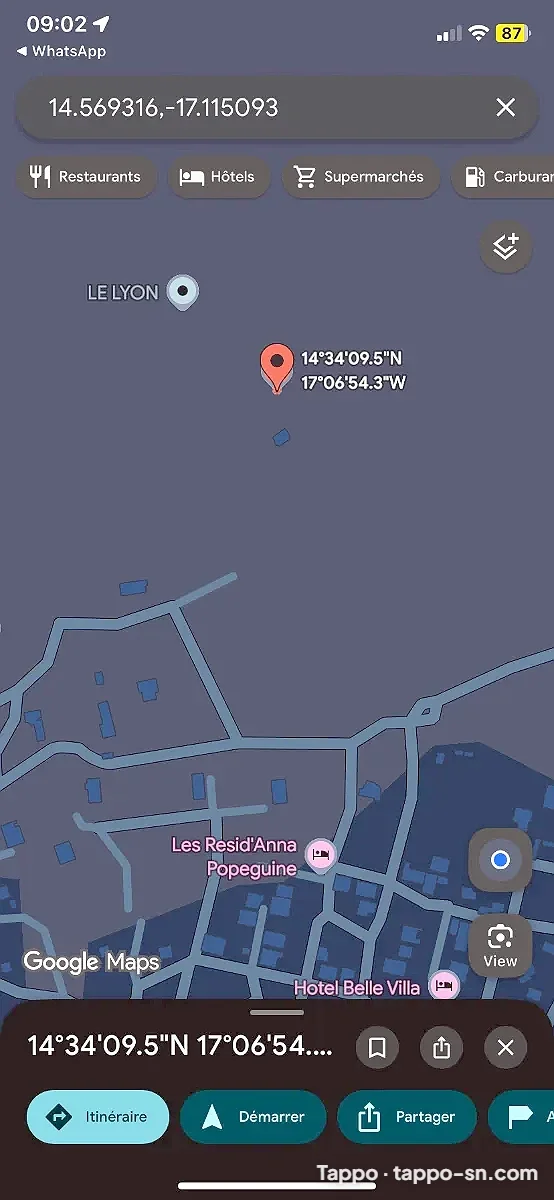Select the Supermarchés chip
The height and width of the screenshot is (1200, 554).
pyautogui.click(x=360, y=177)
